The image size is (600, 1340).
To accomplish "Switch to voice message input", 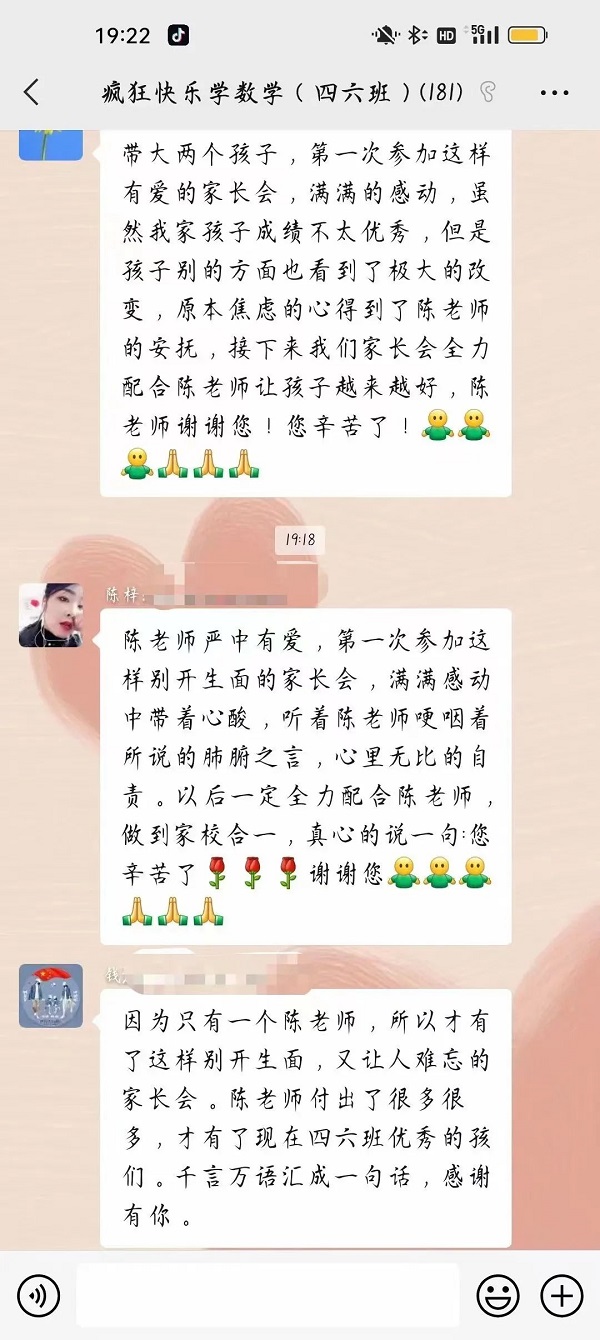I will pos(39,1297).
